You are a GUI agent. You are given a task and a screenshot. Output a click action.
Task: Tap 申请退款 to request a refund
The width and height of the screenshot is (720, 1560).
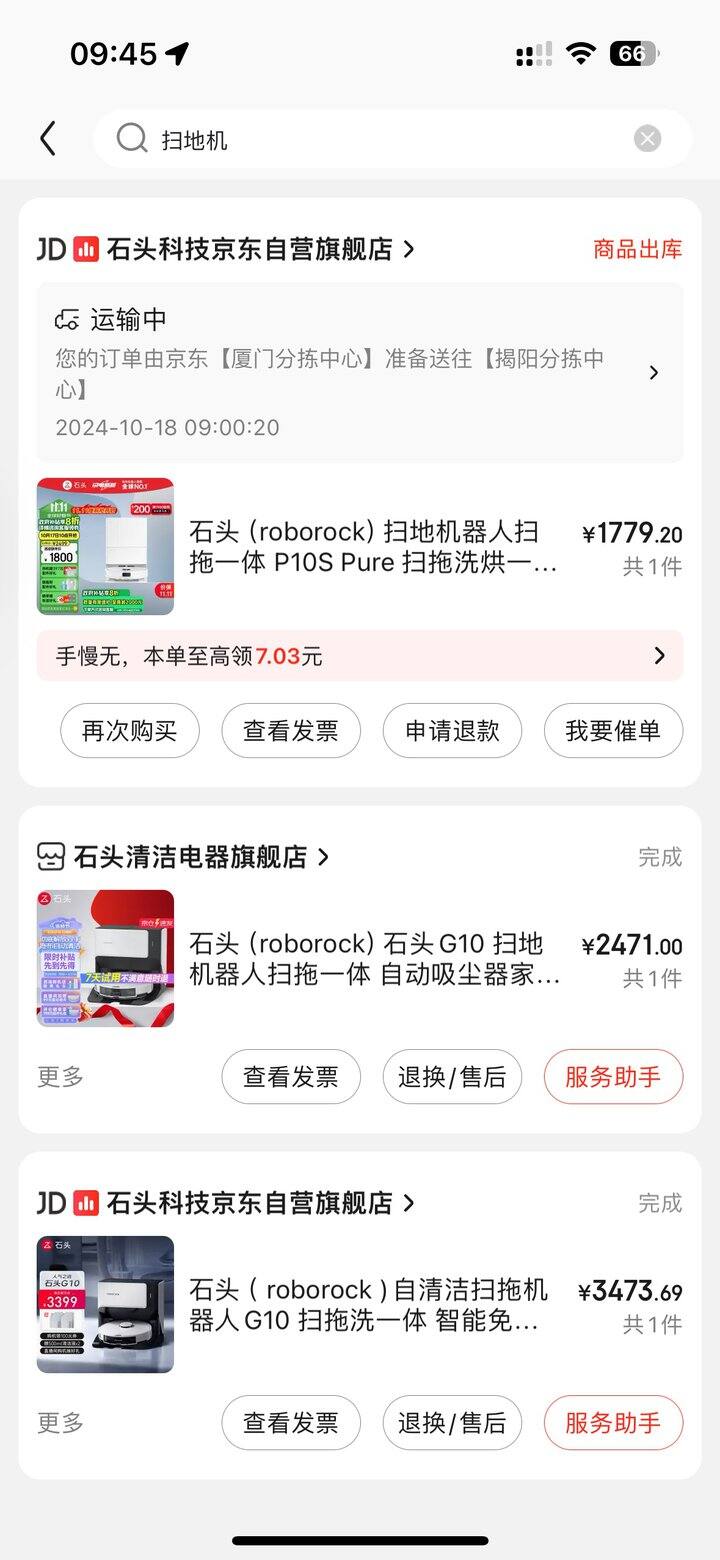[452, 731]
